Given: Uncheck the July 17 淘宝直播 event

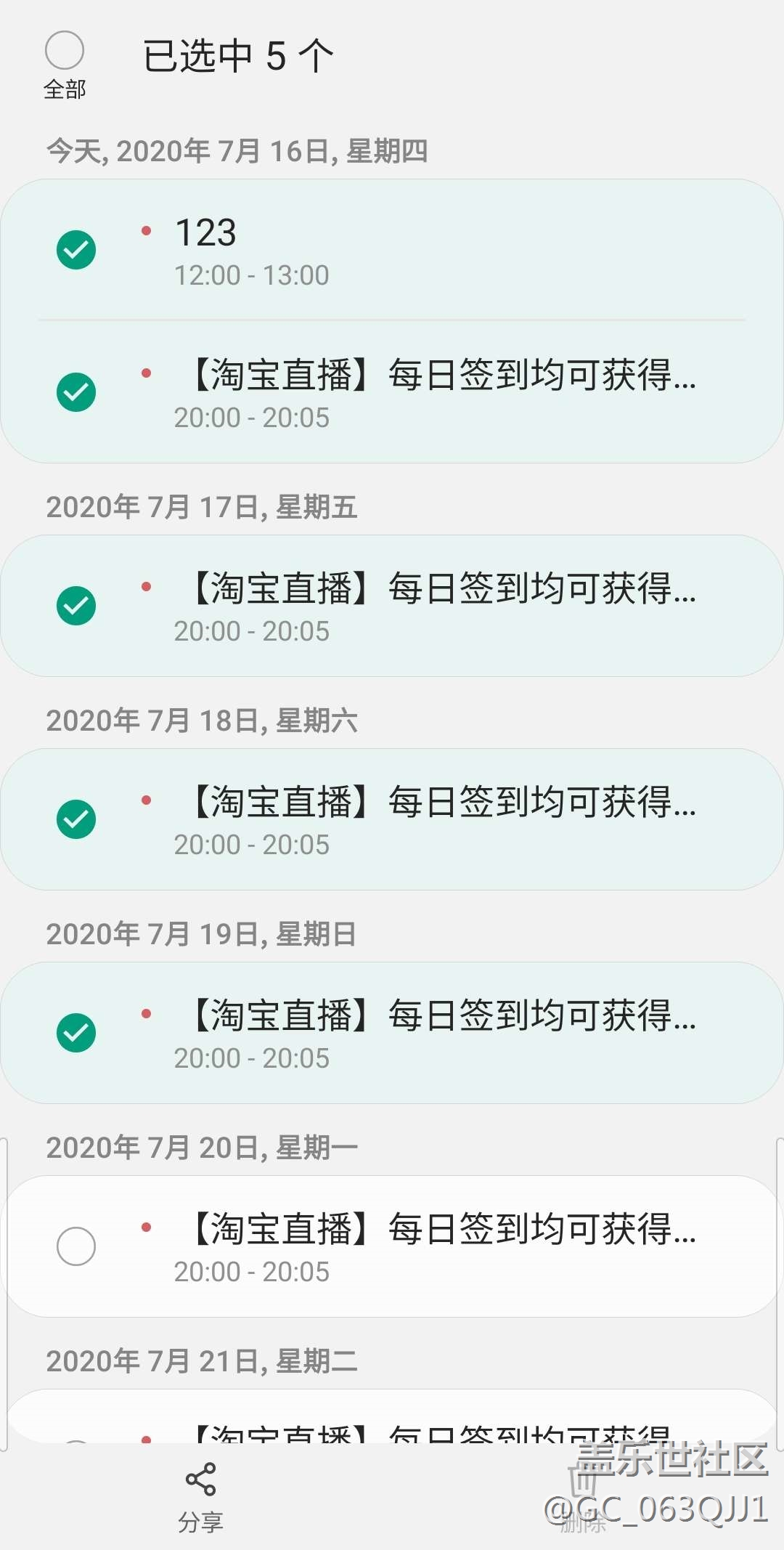Looking at the screenshot, I should click(76, 606).
